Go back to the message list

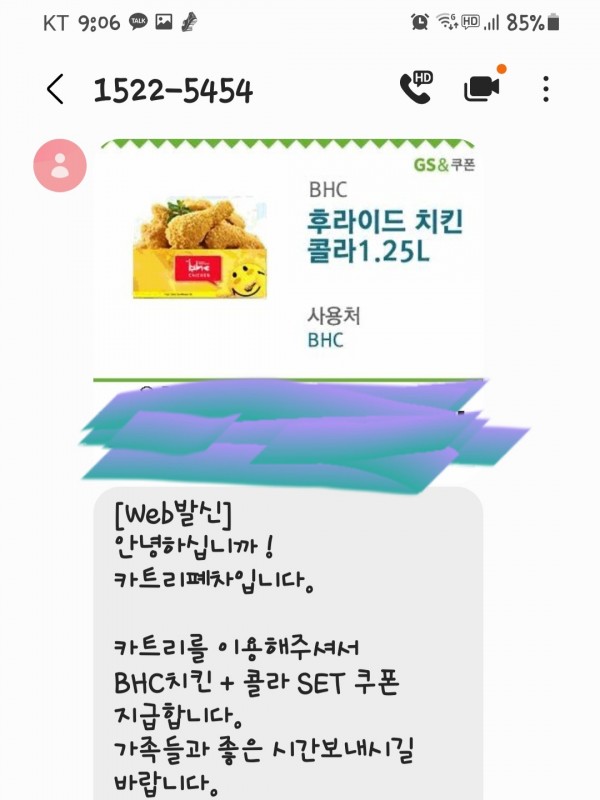coord(55,90)
